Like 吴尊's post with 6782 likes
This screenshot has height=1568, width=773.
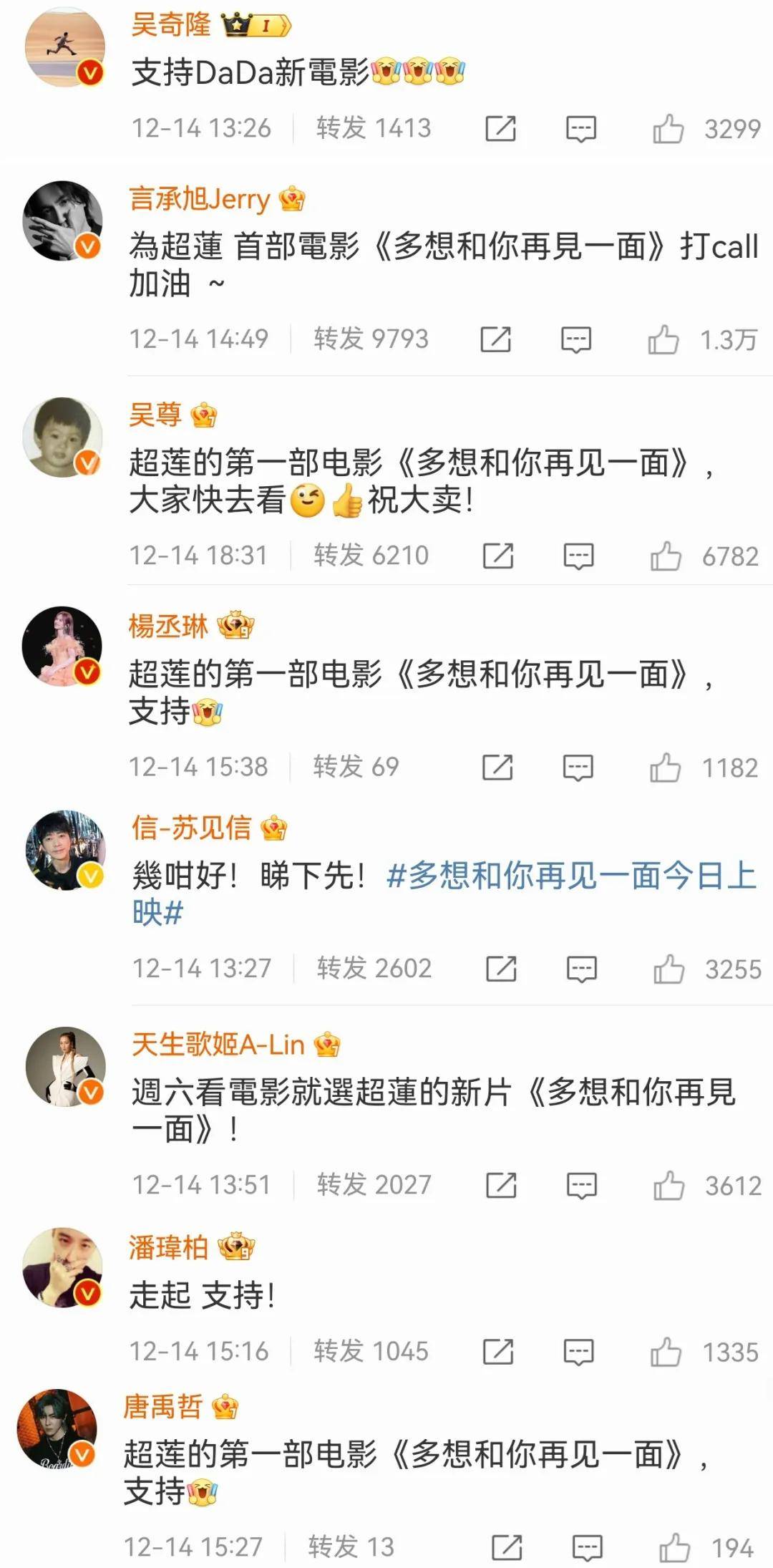coord(665,556)
